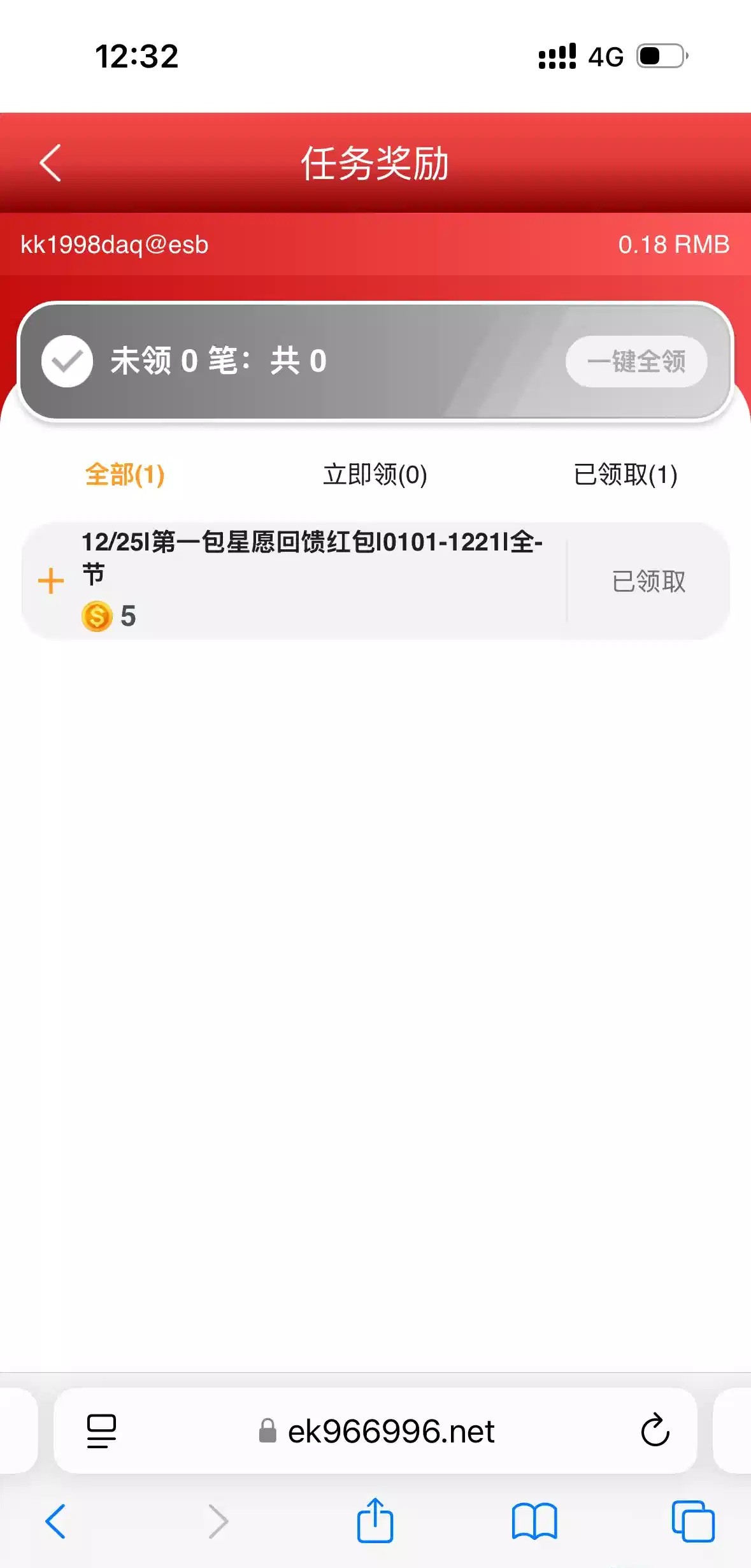Viewport: 751px width, 1568px height.
Task: Switch to the 立即领(0) tab
Action: tap(375, 475)
